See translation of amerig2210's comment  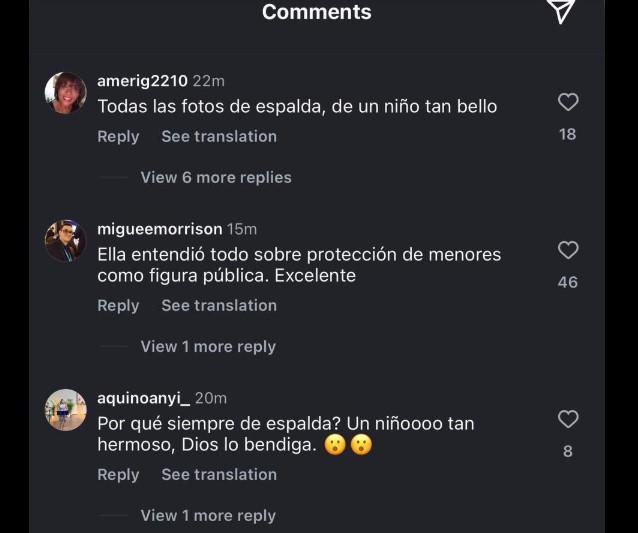(x=219, y=136)
